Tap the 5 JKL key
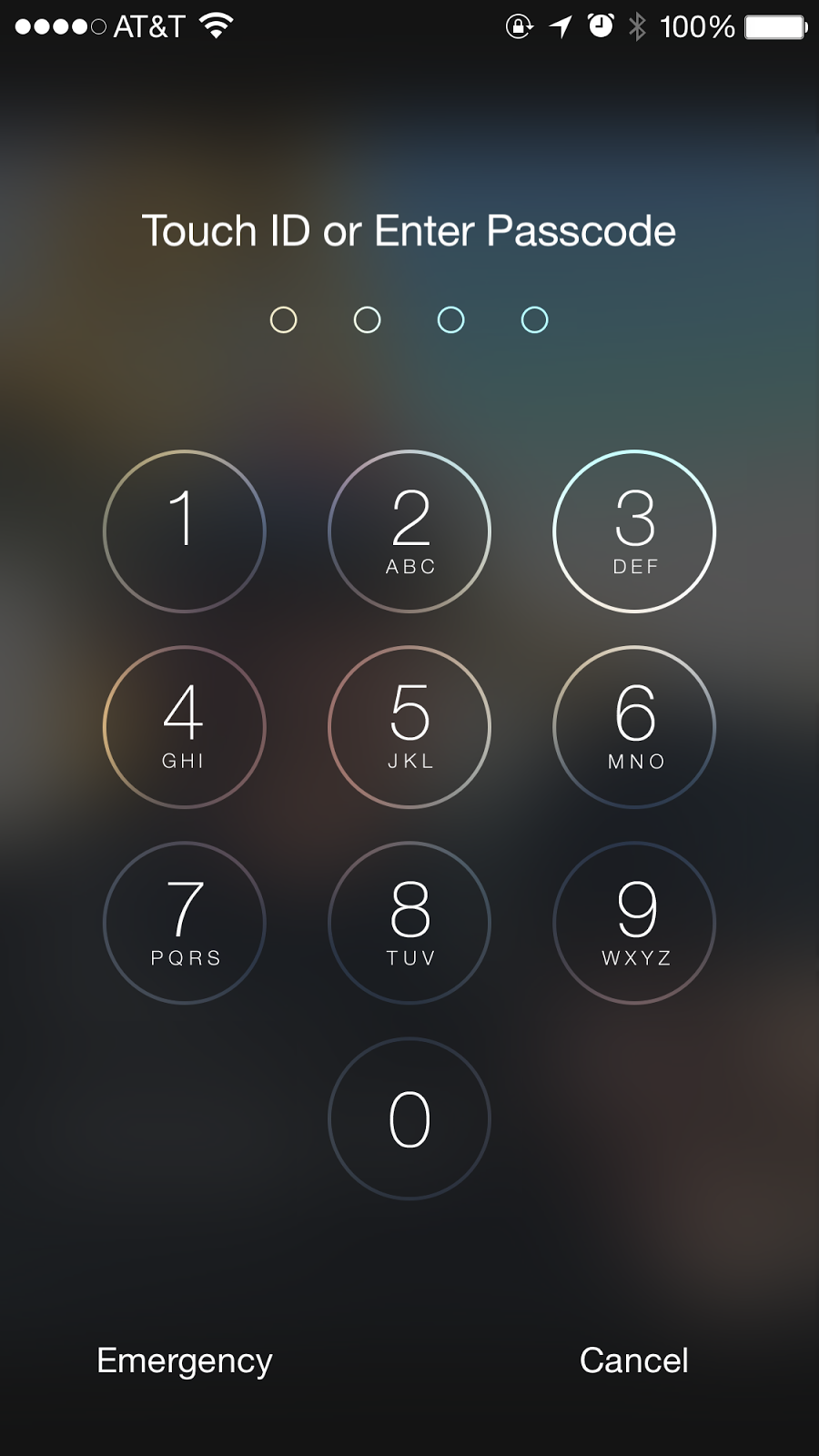819x1456 pixels. click(409, 727)
